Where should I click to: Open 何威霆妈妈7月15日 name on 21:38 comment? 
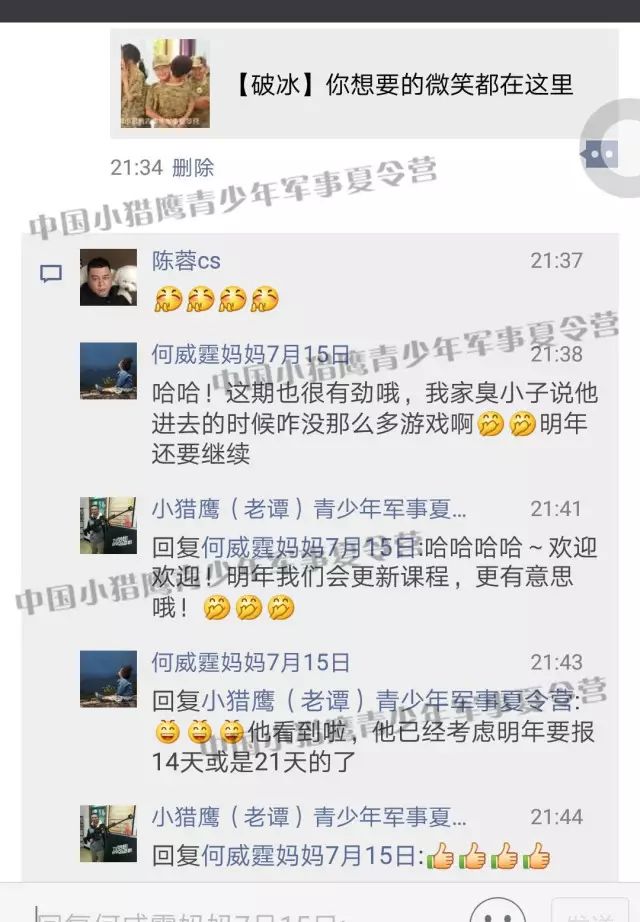251,355
